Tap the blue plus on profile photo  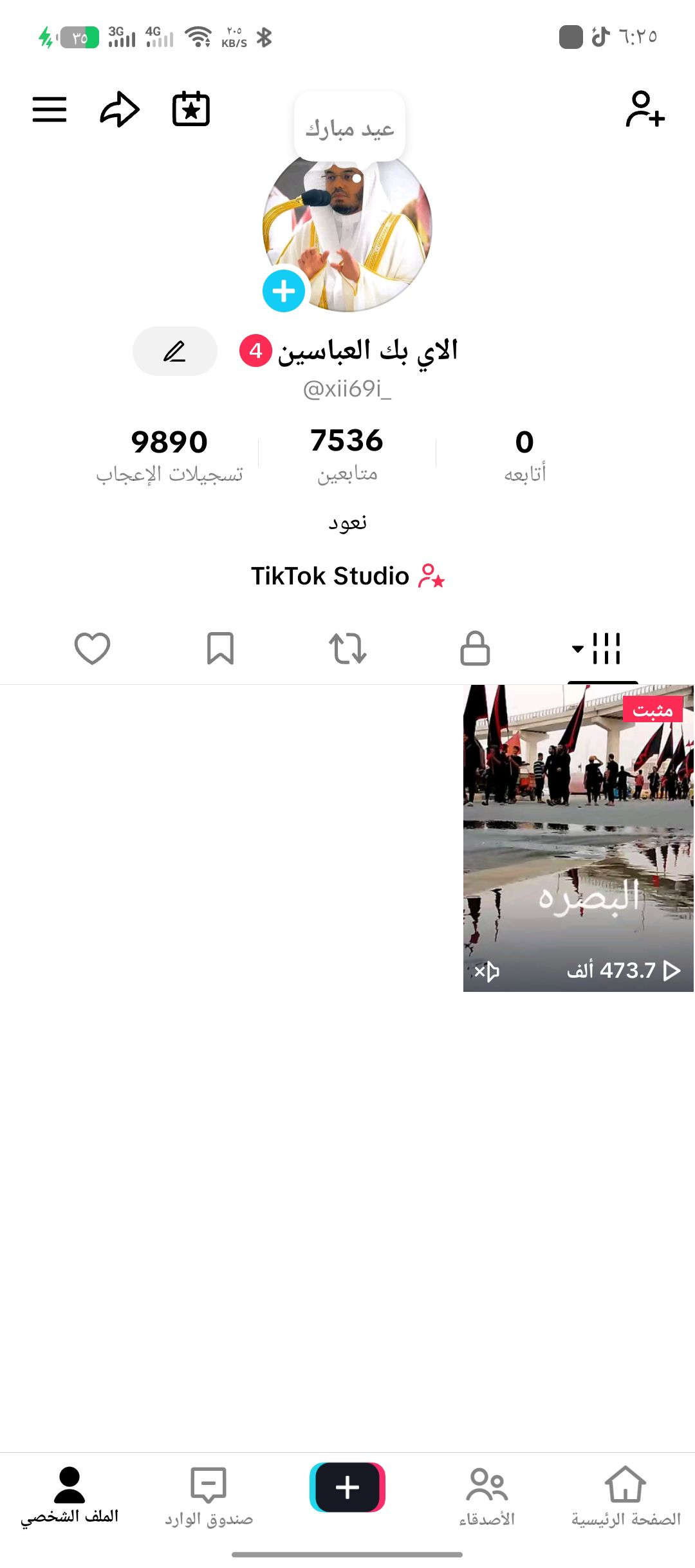(x=284, y=291)
